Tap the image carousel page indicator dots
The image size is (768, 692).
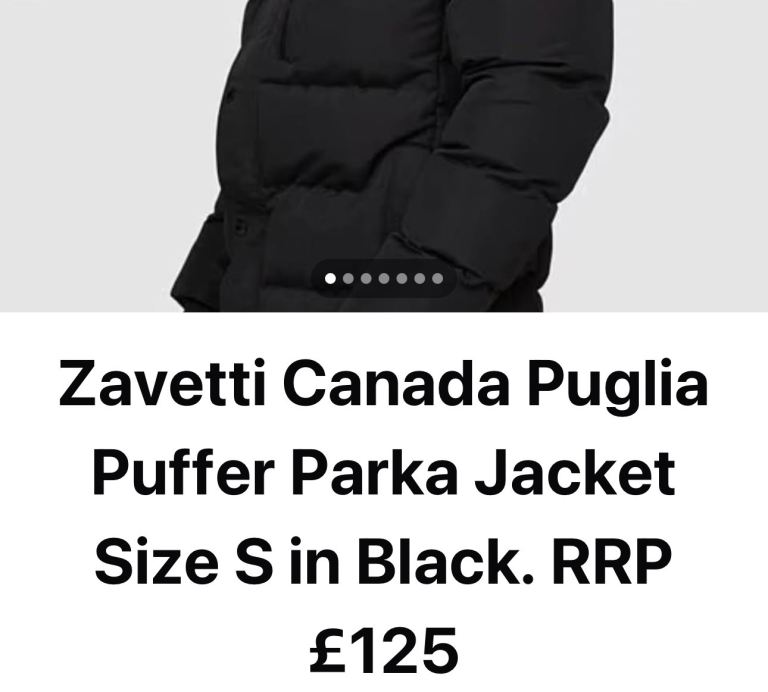383,278
